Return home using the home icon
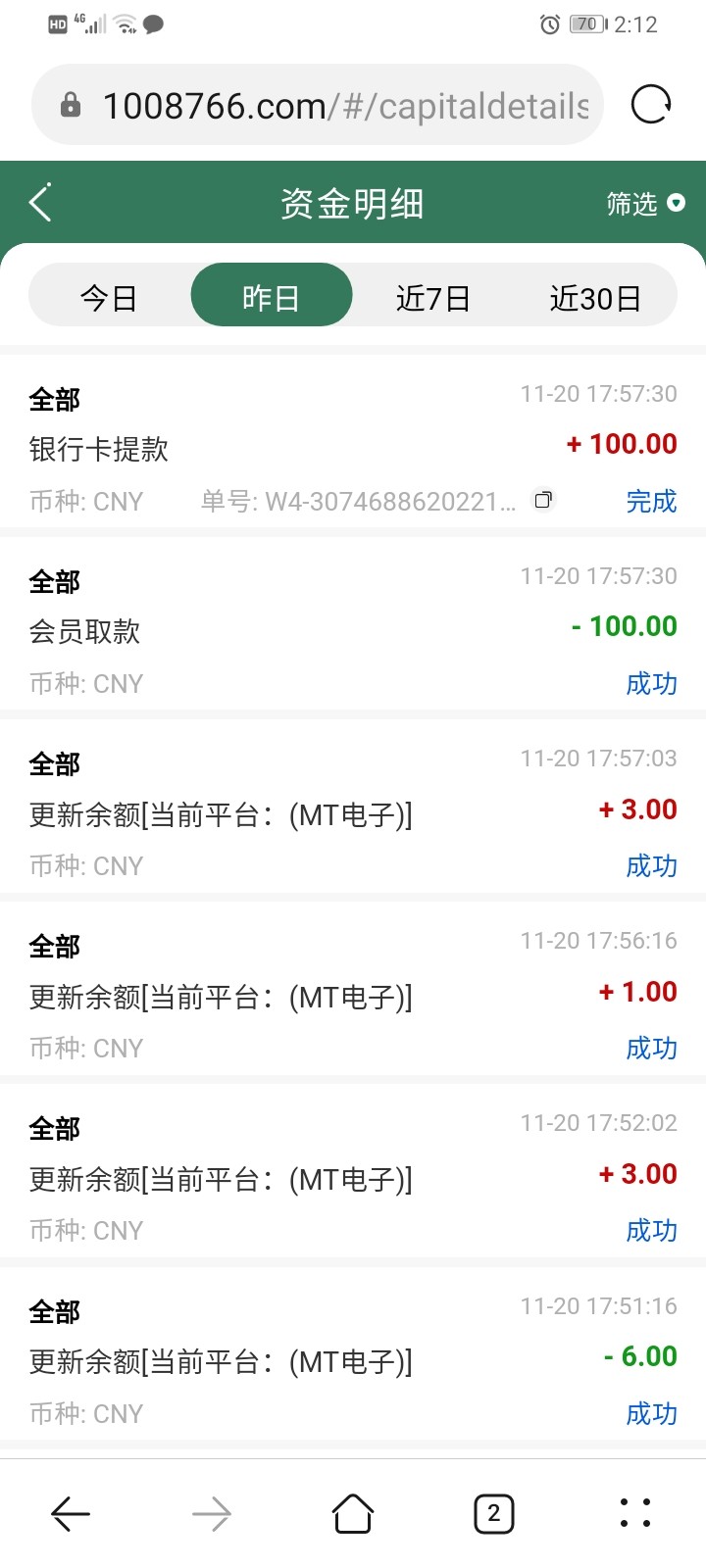The height and width of the screenshot is (1568, 706). pos(353,1512)
